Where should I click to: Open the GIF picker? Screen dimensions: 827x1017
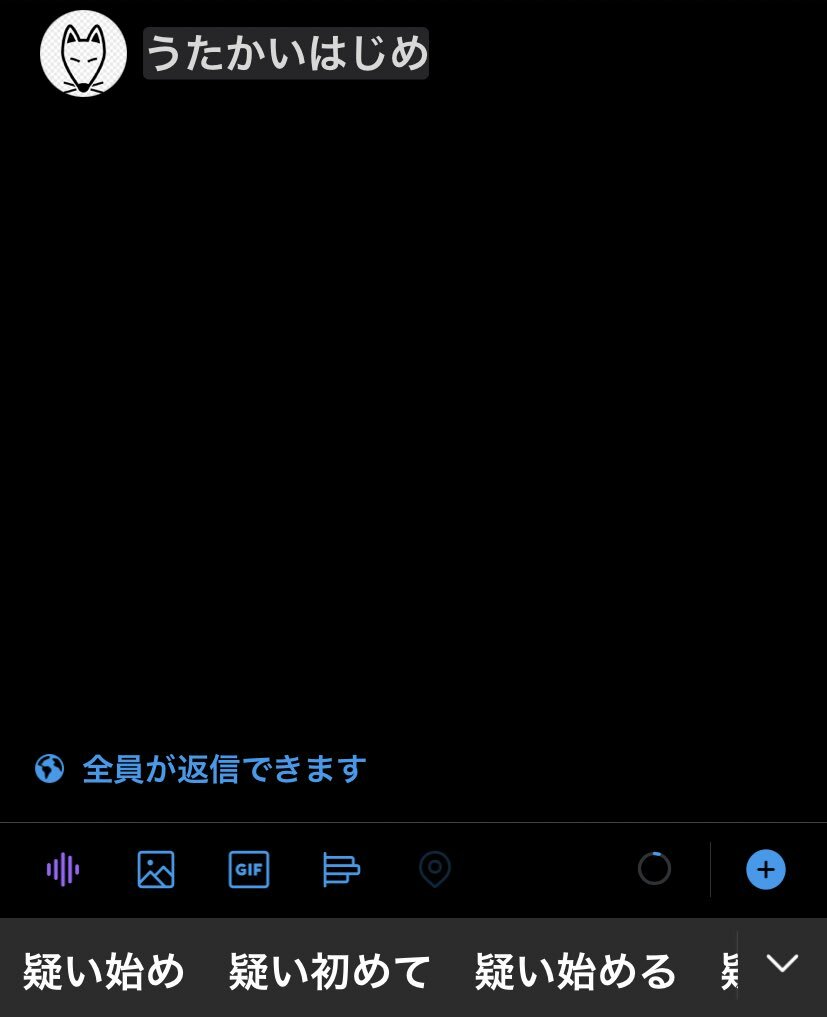(x=249, y=869)
